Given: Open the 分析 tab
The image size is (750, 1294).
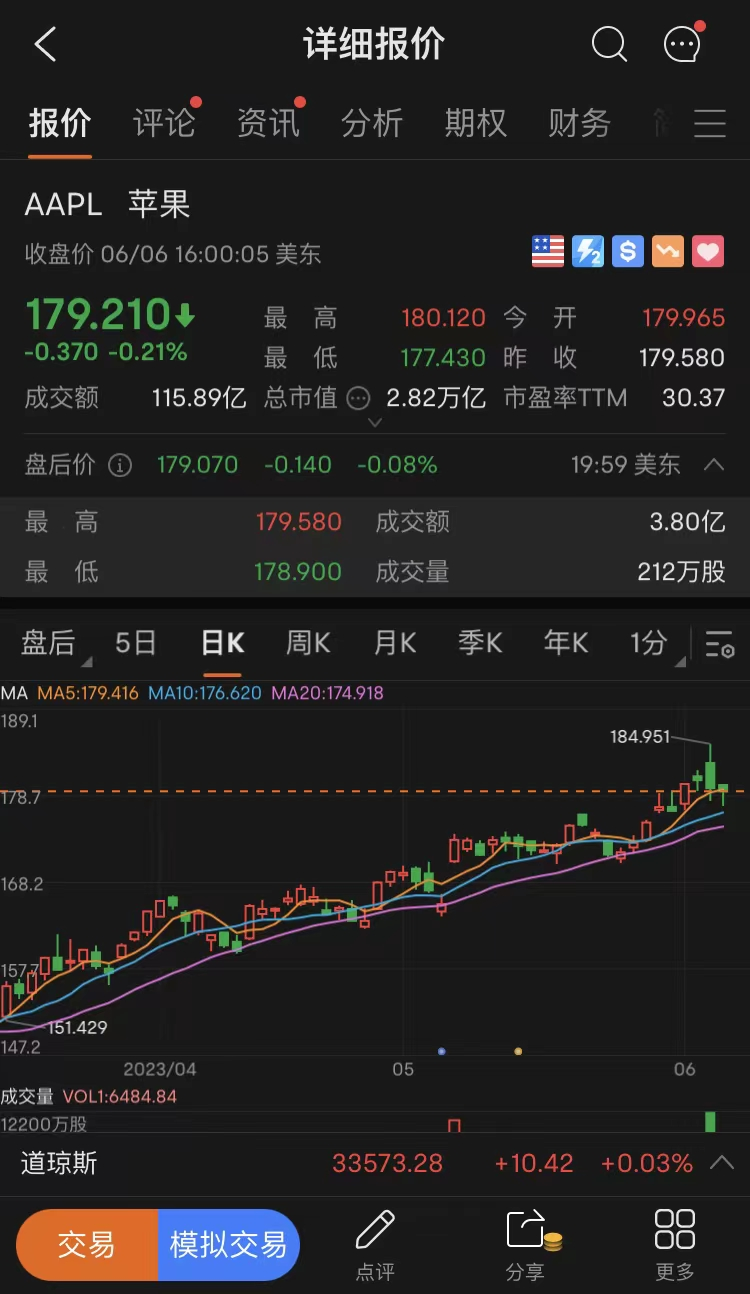Looking at the screenshot, I should coord(372,123).
